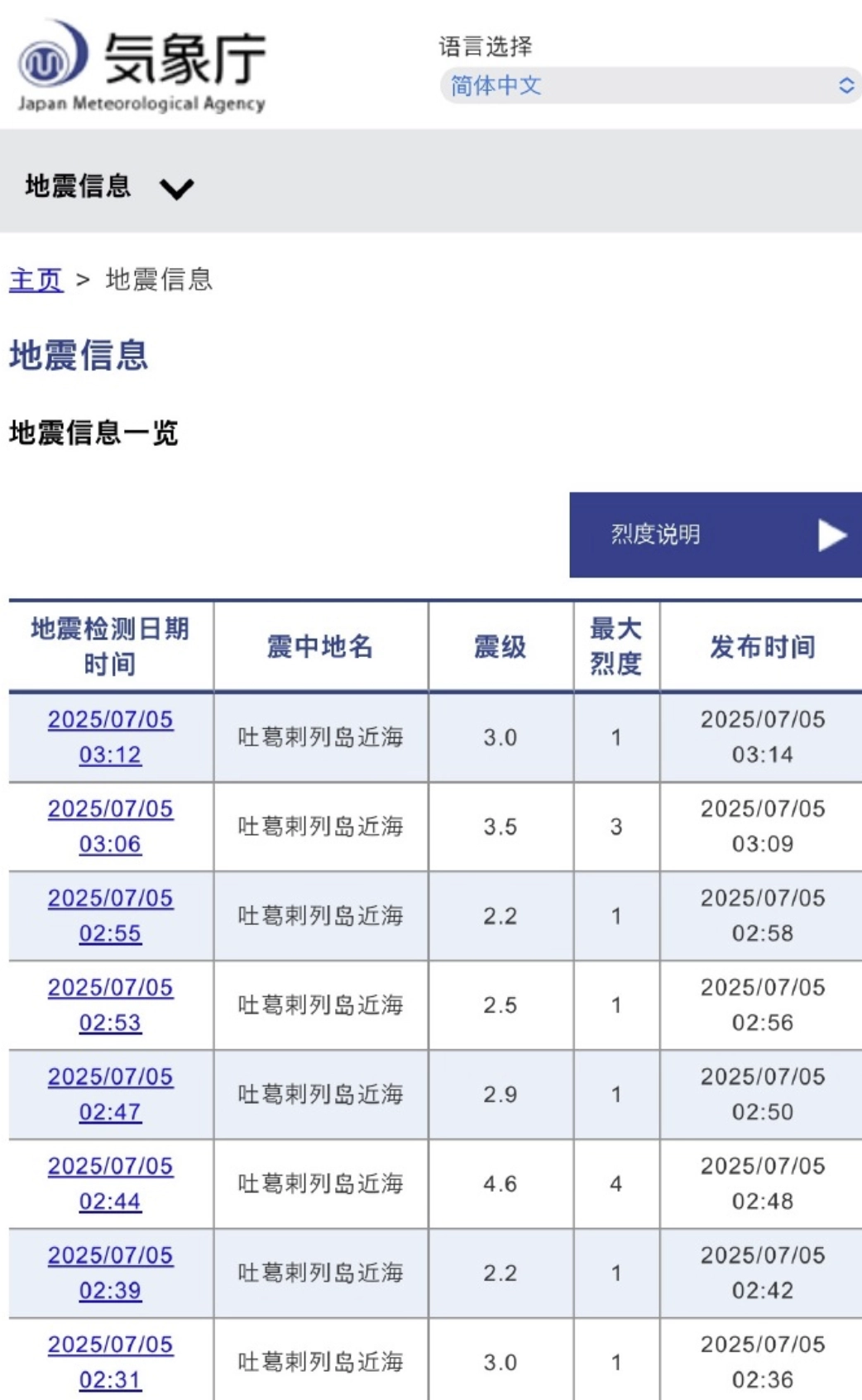Open the 02:47 earthquake entry link
The image size is (862, 1400).
click(112, 1094)
